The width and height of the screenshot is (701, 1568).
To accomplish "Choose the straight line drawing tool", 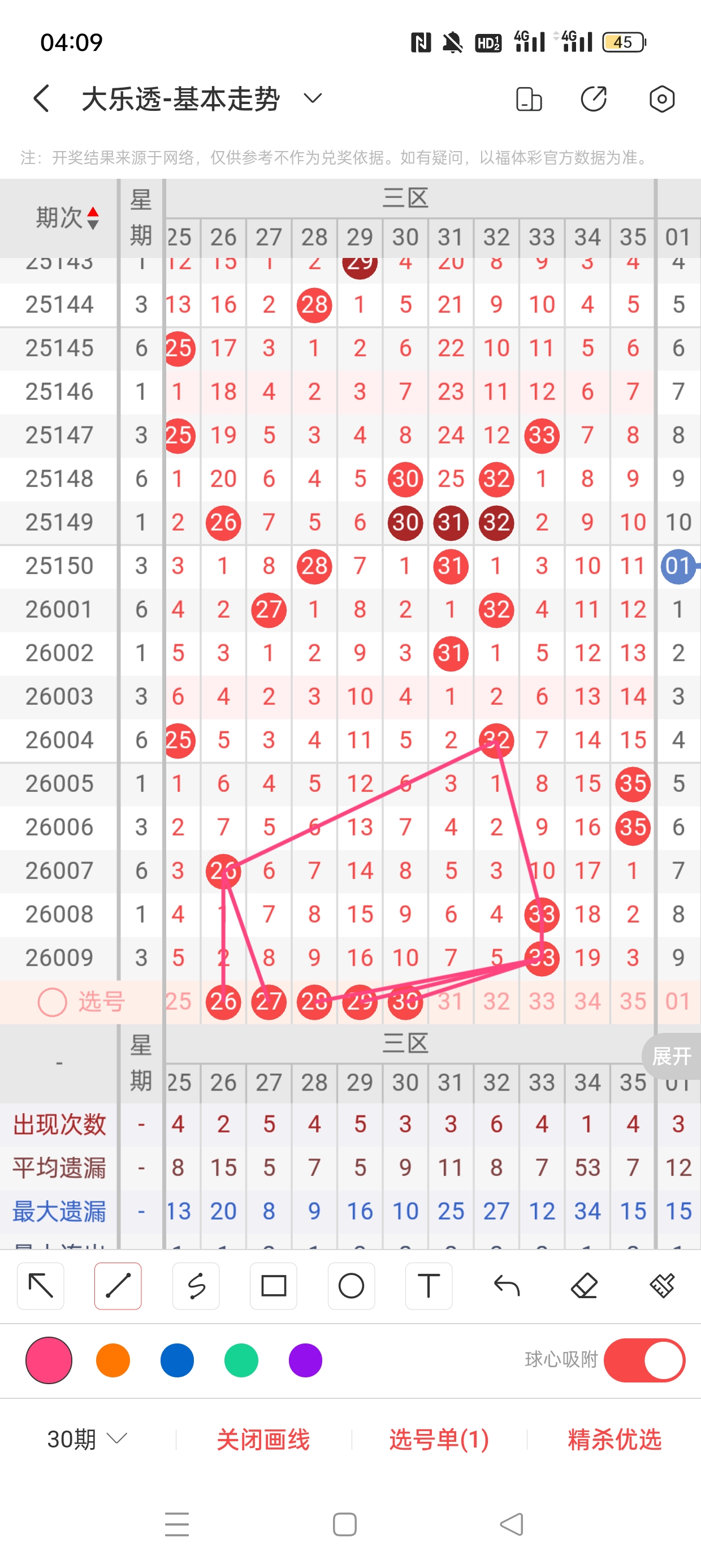I will click(x=118, y=1286).
